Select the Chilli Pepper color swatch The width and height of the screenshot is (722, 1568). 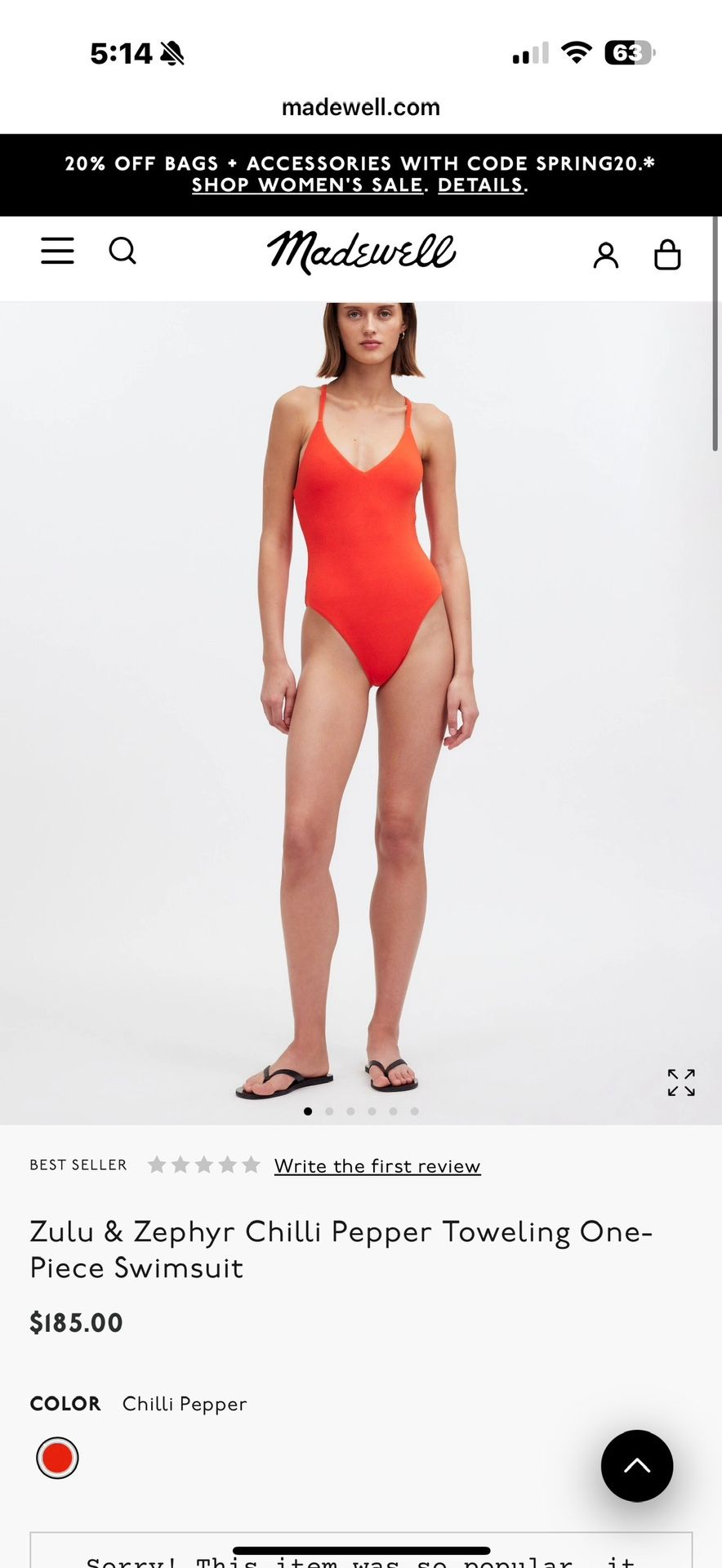click(x=57, y=1458)
